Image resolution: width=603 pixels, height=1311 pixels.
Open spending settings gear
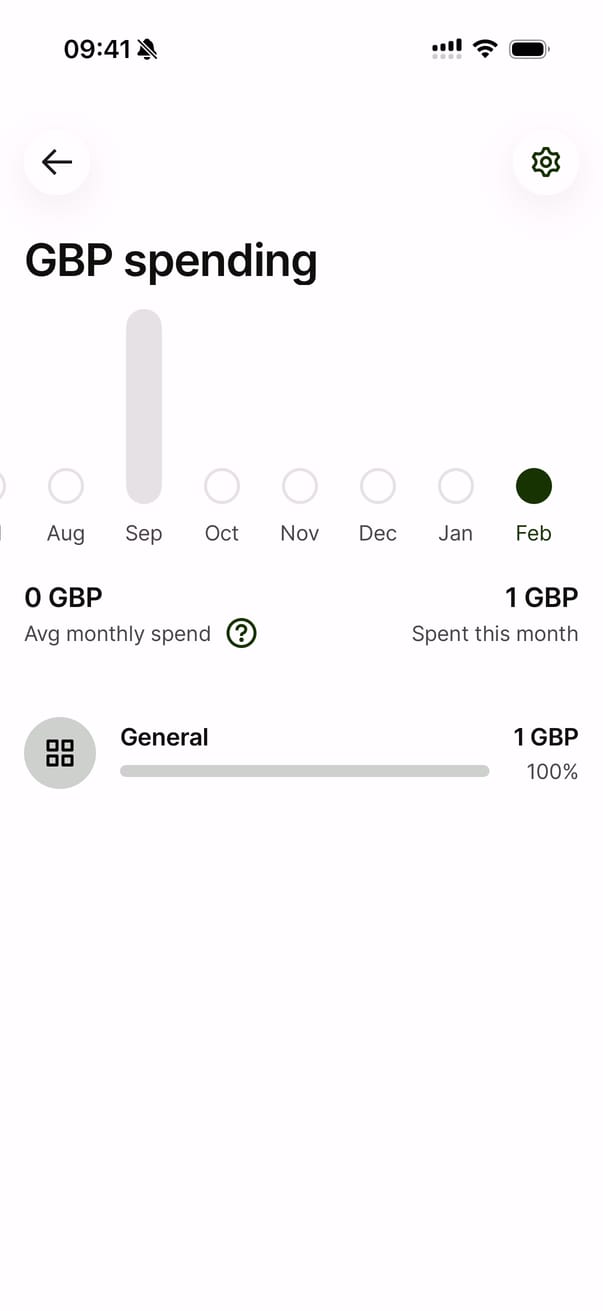point(545,162)
